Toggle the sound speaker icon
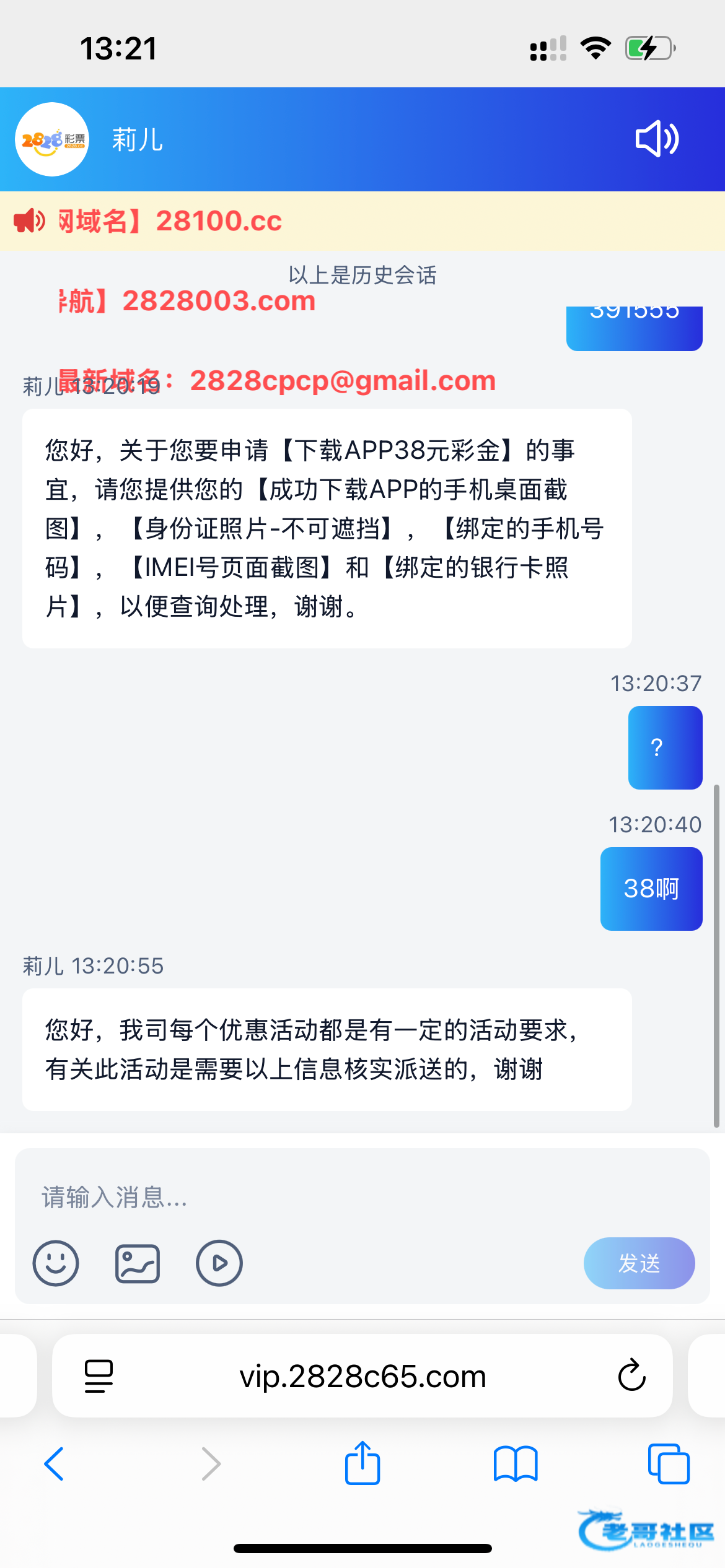Viewport: 725px width, 1568px height. click(x=657, y=139)
